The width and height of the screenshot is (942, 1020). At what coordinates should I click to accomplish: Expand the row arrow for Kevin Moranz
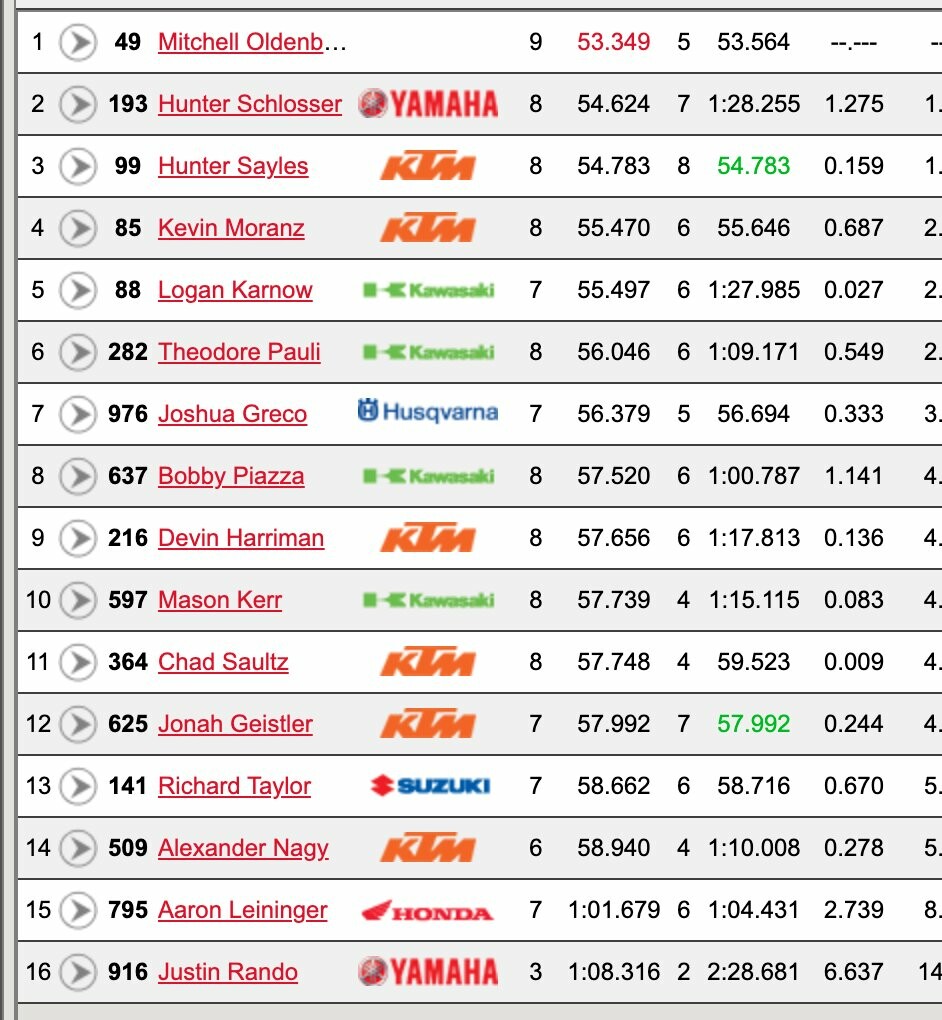pyautogui.click(x=77, y=227)
